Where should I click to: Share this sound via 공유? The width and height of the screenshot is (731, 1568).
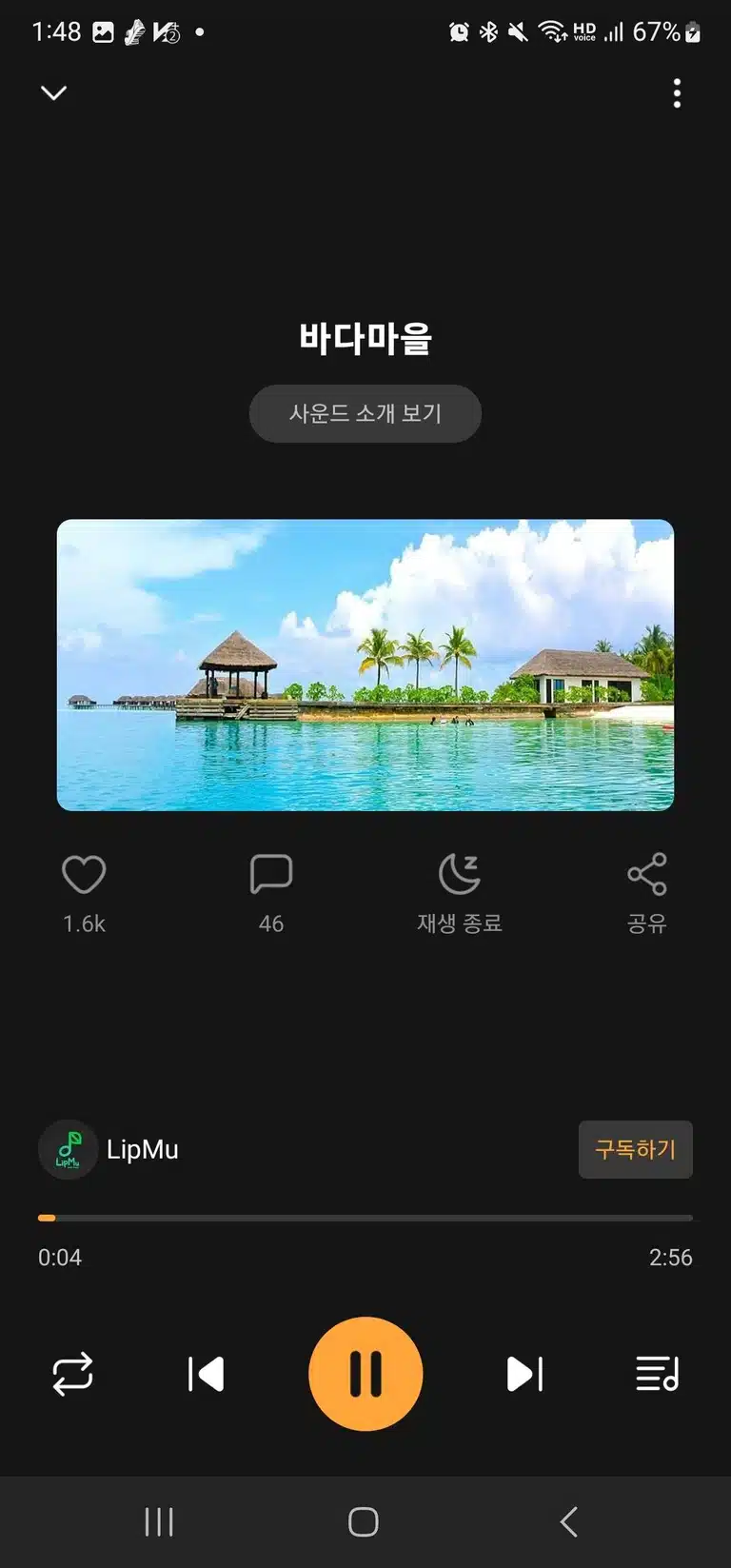(647, 894)
